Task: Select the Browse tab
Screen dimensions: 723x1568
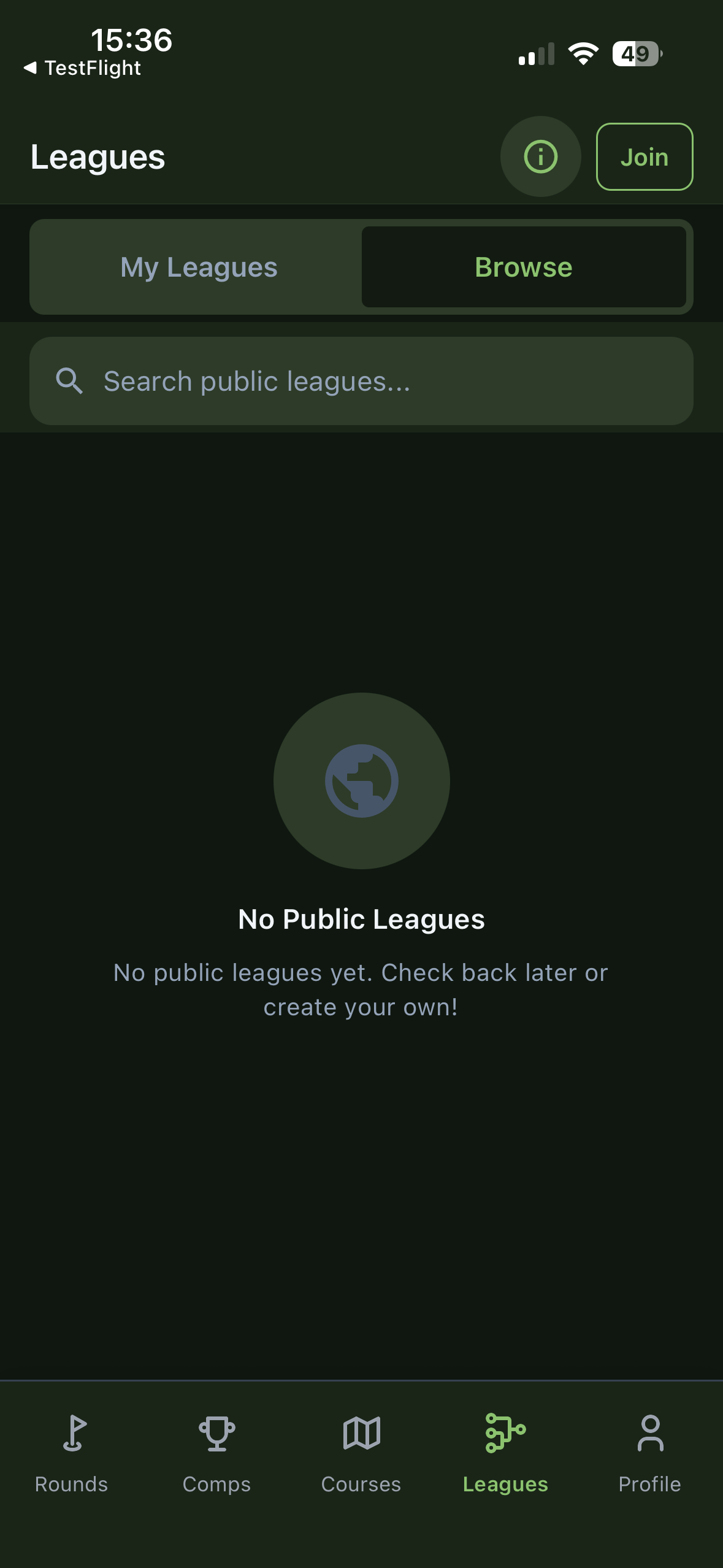Action: pyautogui.click(x=523, y=267)
